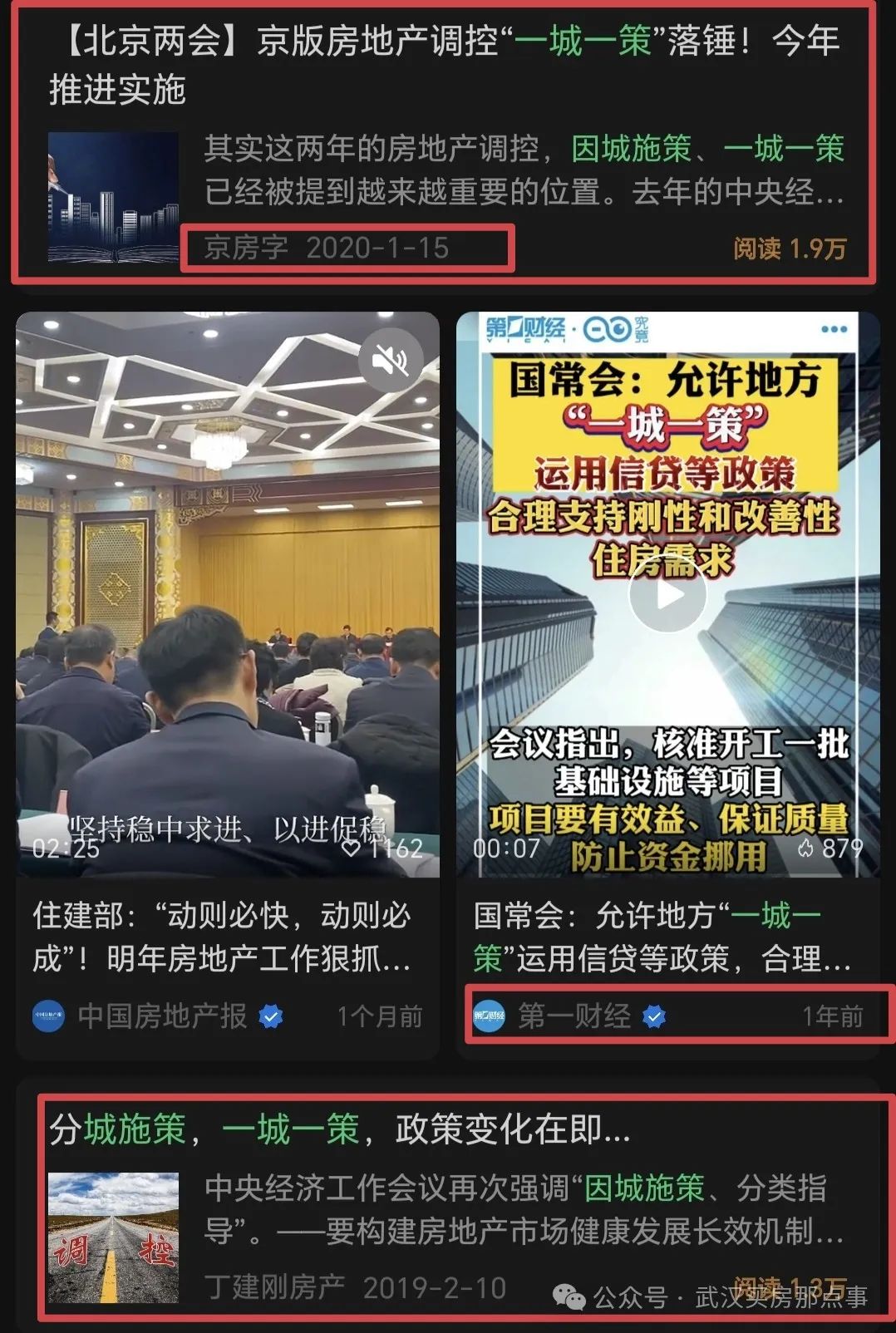Unmute the 住建部 meeting video
Screen dimensions: 896x1333
pyautogui.click(x=390, y=361)
